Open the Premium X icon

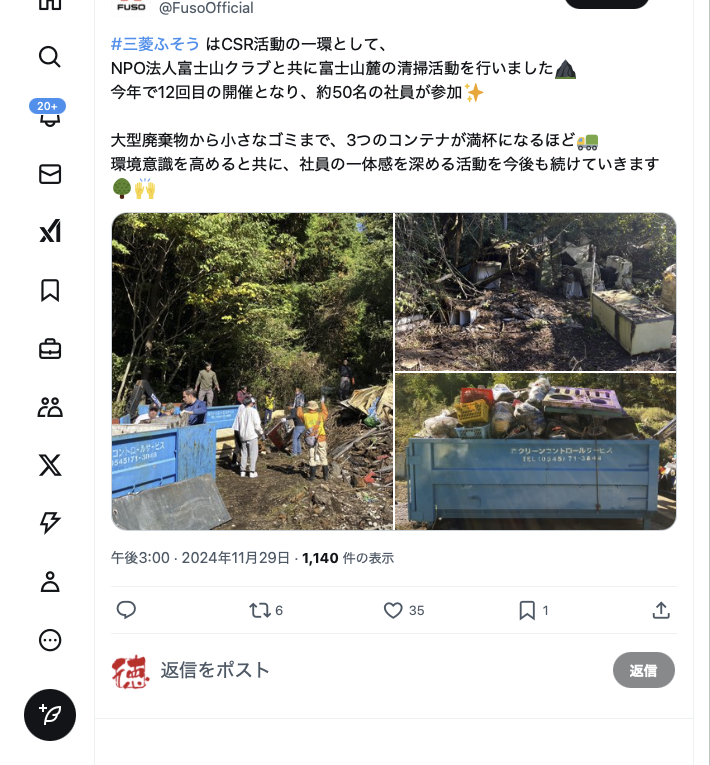pyautogui.click(x=50, y=465)
